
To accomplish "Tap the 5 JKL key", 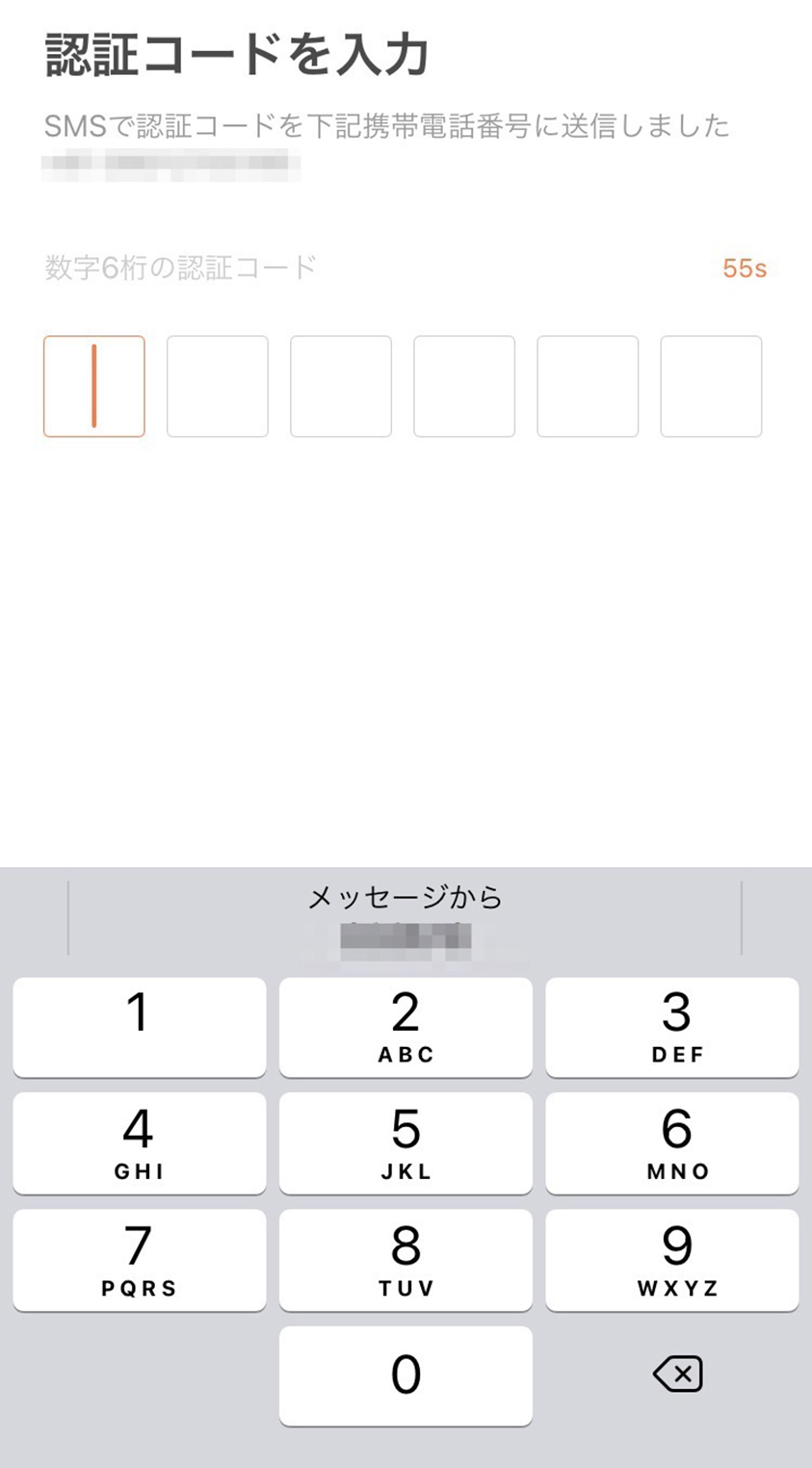I will coord(406,1143).
